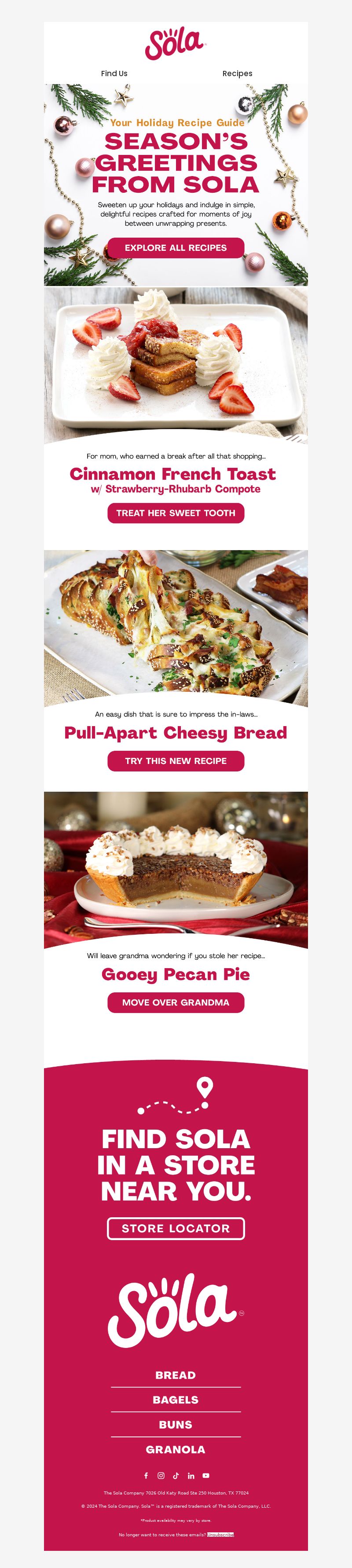Tap Try This New Recipe
The image size is (352, 1568).
[176, 761]
